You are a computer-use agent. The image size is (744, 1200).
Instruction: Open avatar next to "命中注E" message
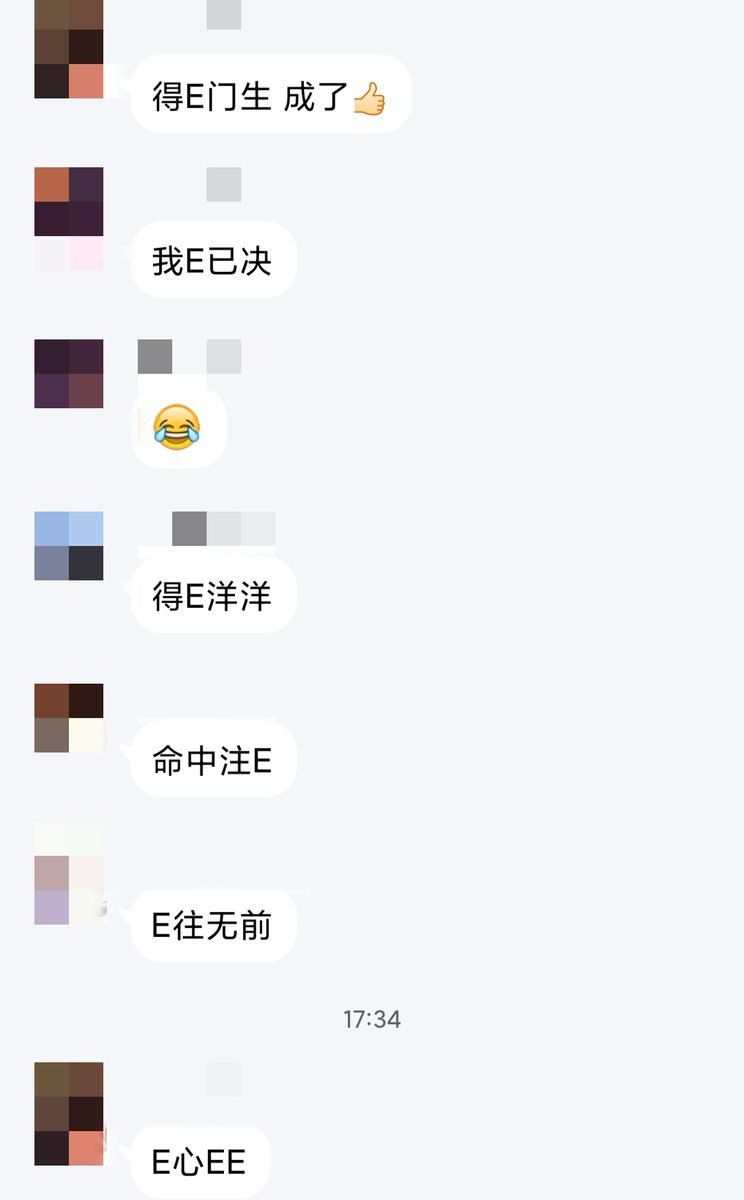pos(68,718)
